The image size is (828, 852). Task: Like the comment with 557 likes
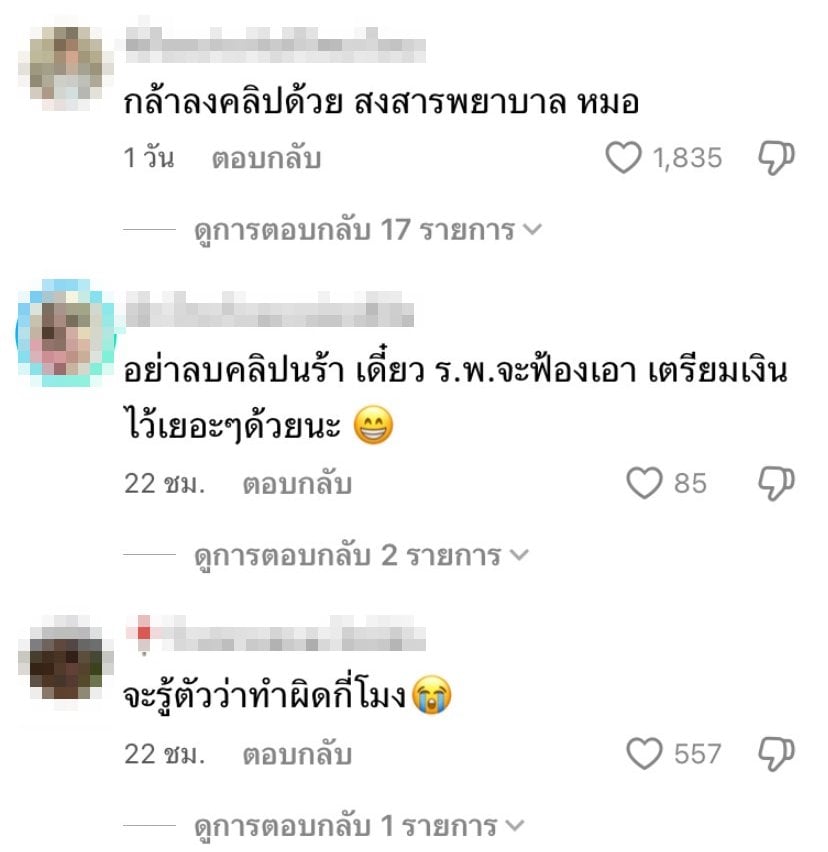pos(644,753)
